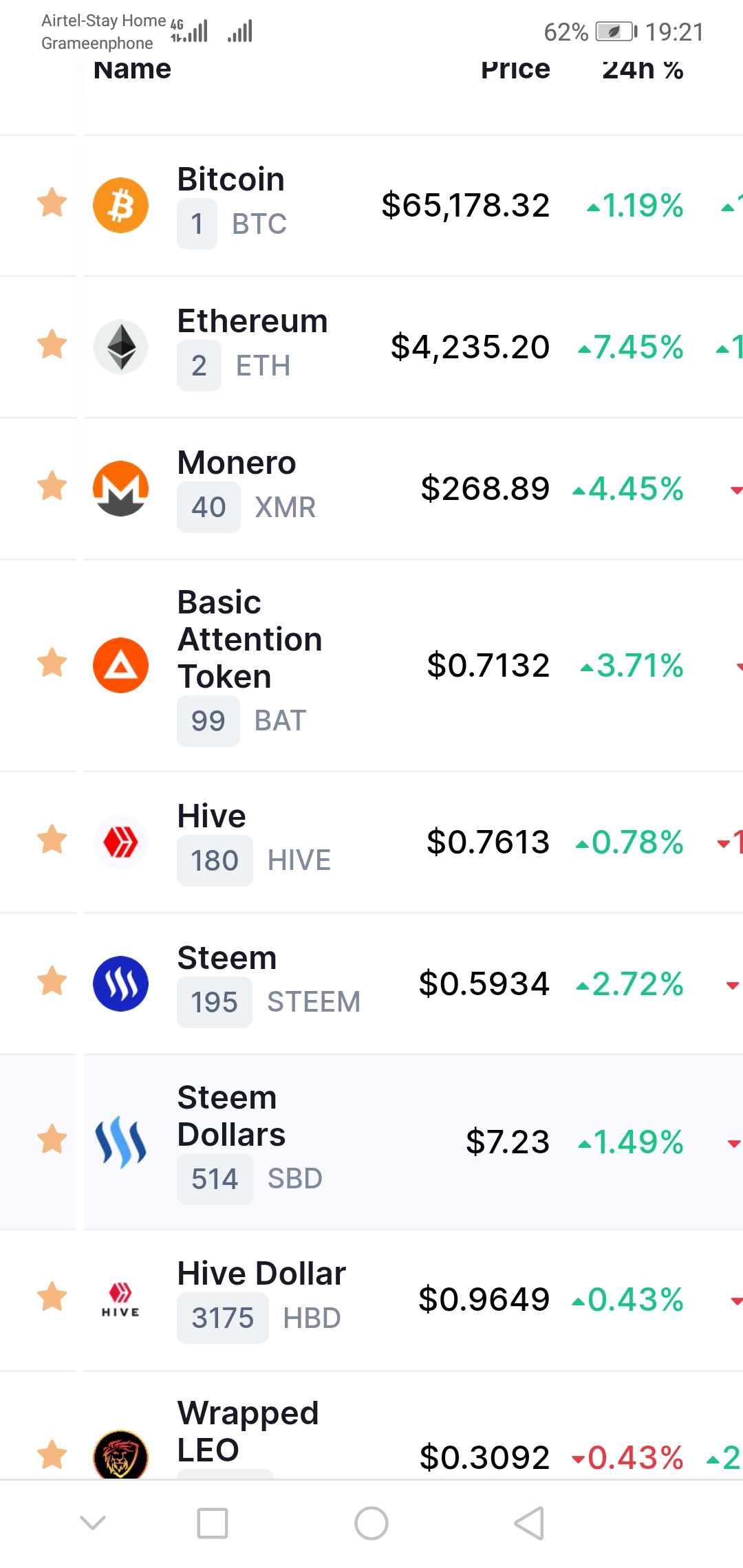View Monero XMR details
743x1568 pixels.
[x=413, y=489]
